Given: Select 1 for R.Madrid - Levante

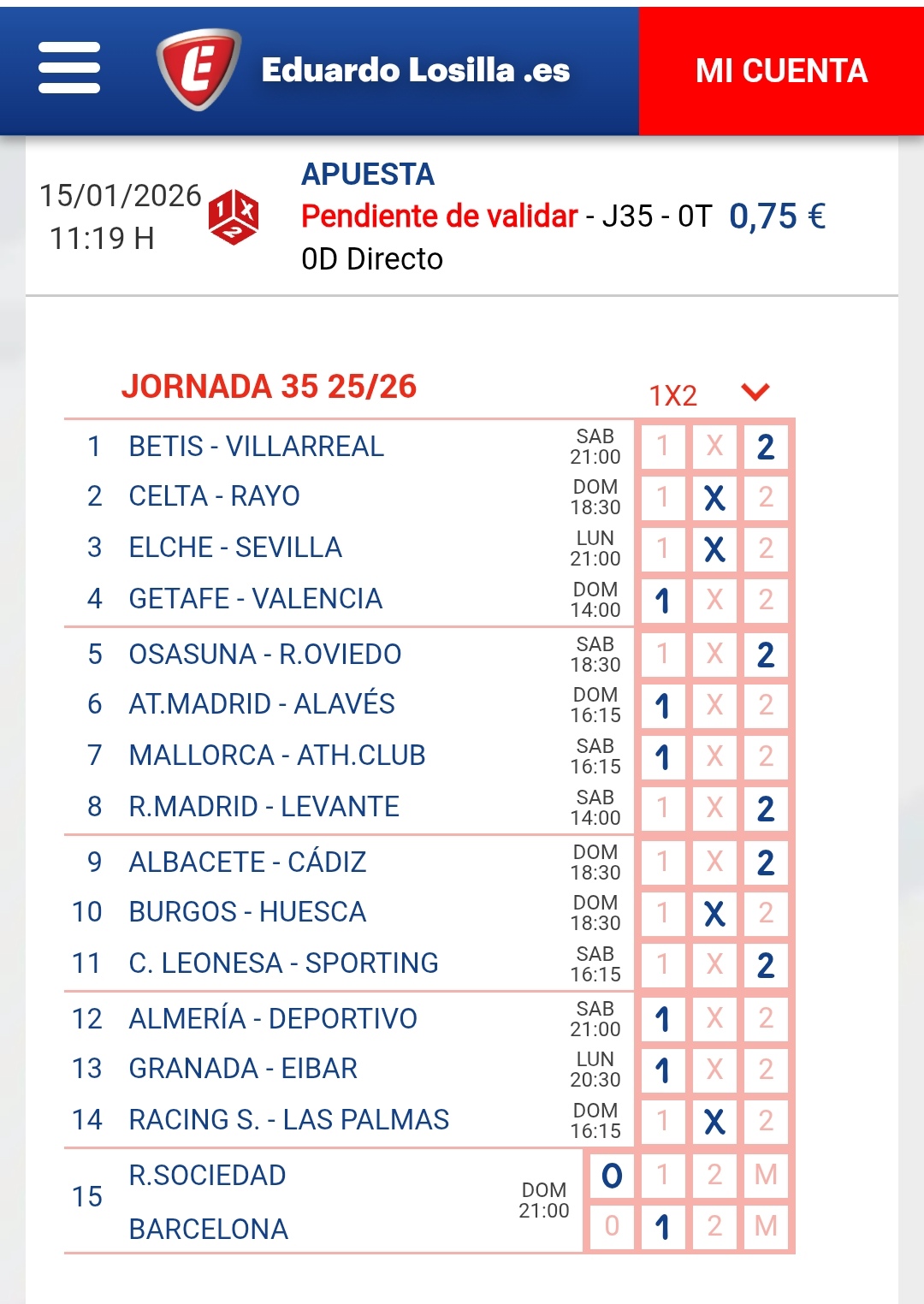Looking at the screenshot, I should [662, 808].
